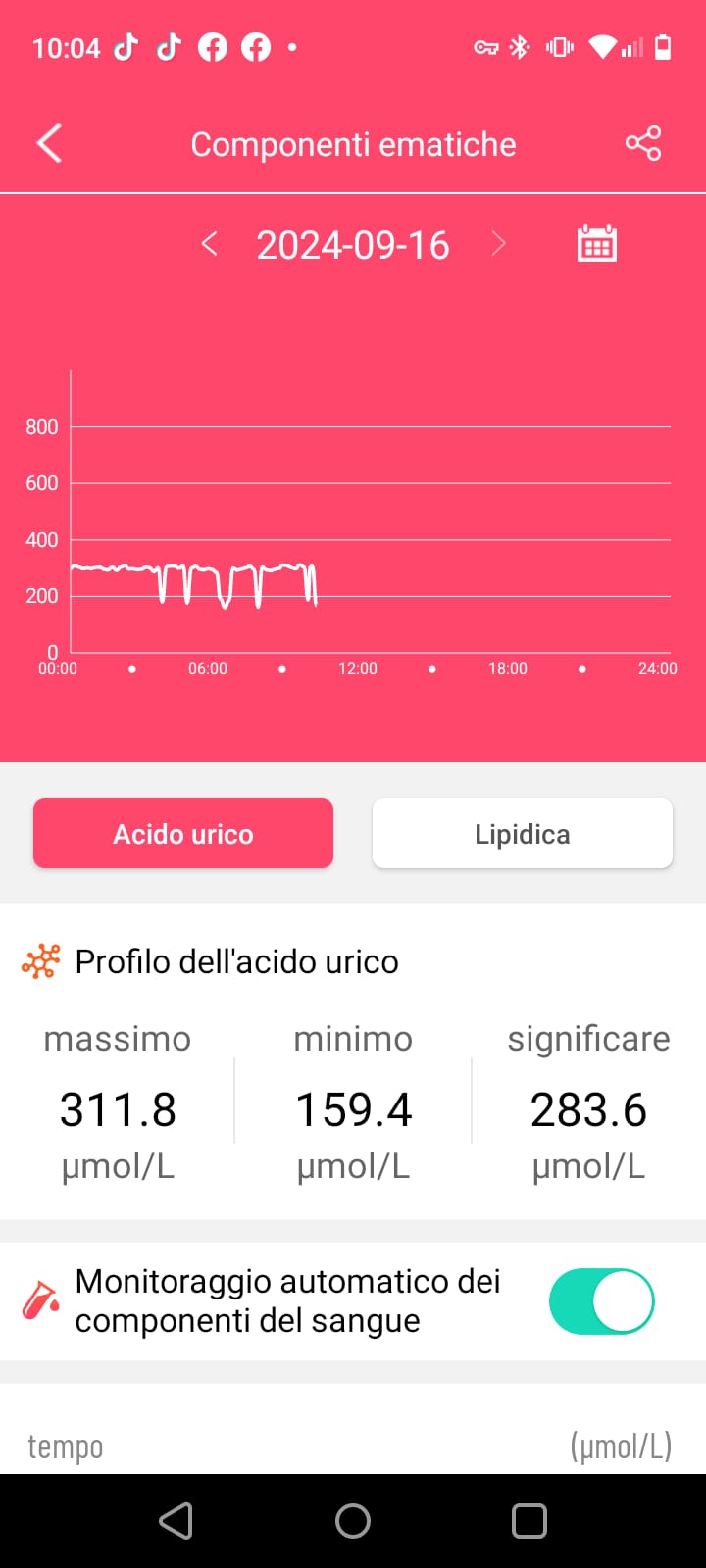Disable automatic blood components monitoring

pyautogui.click(x=601, y=1300)
